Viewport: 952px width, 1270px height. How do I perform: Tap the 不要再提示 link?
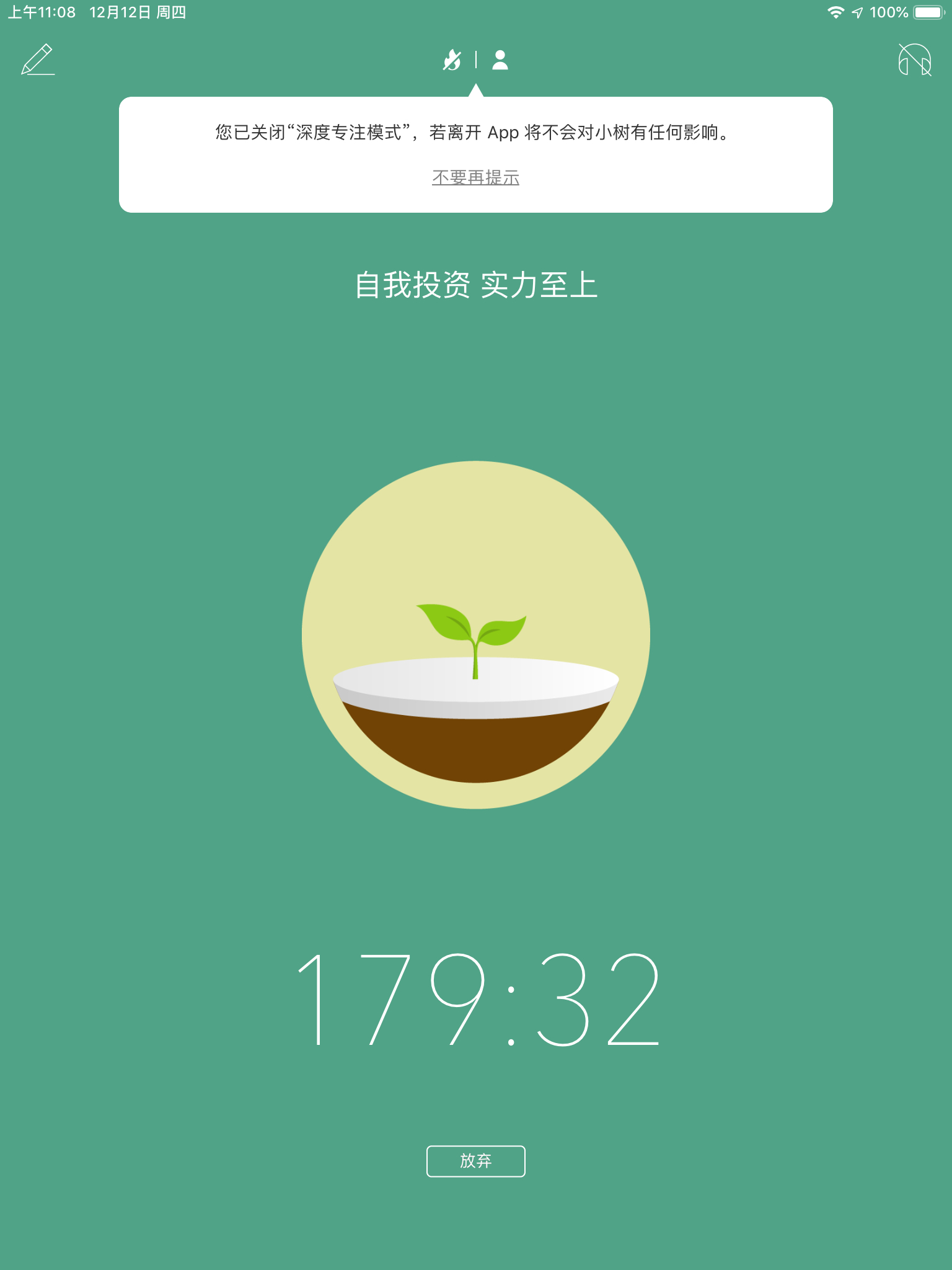[x=475, y=178]
